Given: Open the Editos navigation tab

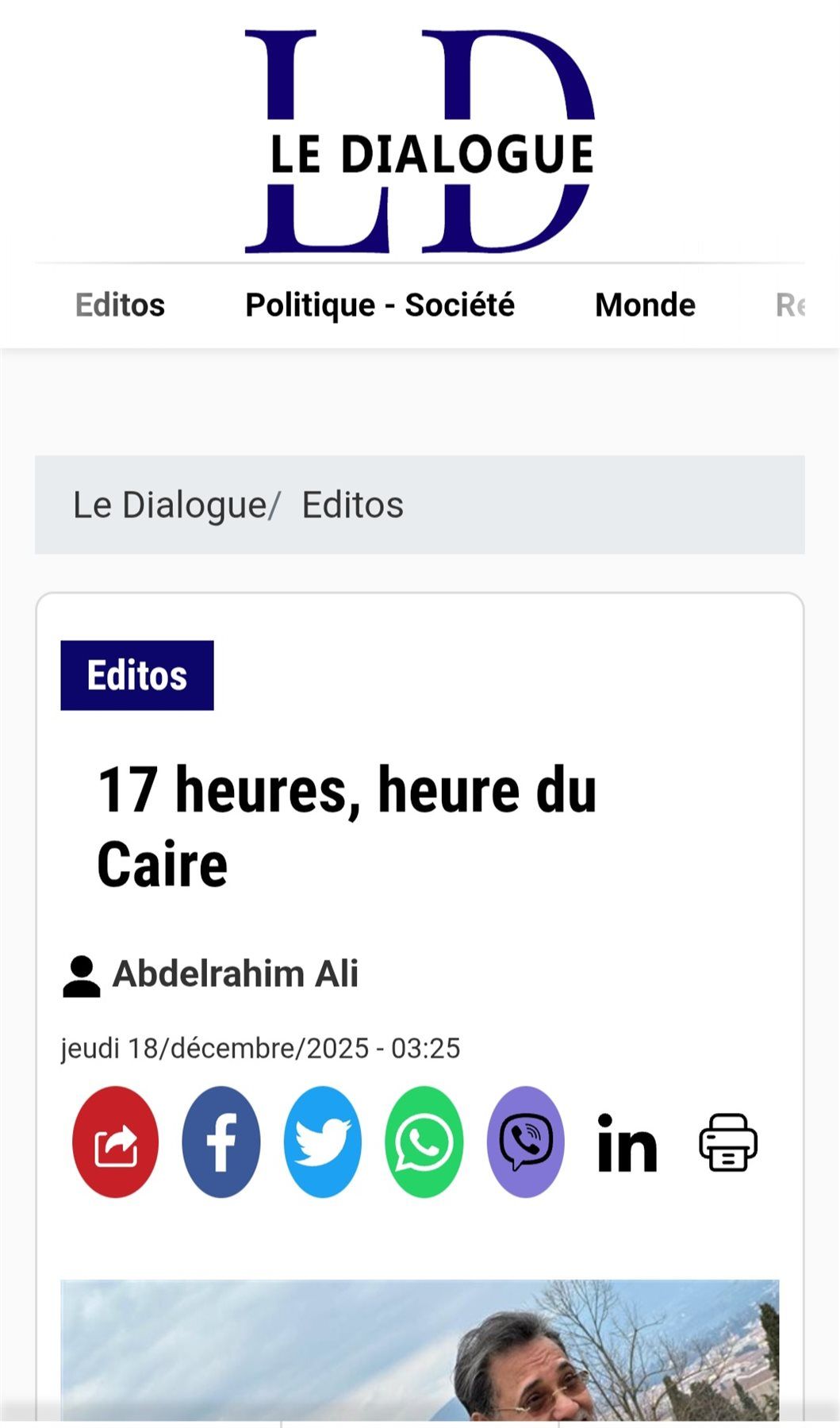Looking at the screenshot, I should [120, 305].
